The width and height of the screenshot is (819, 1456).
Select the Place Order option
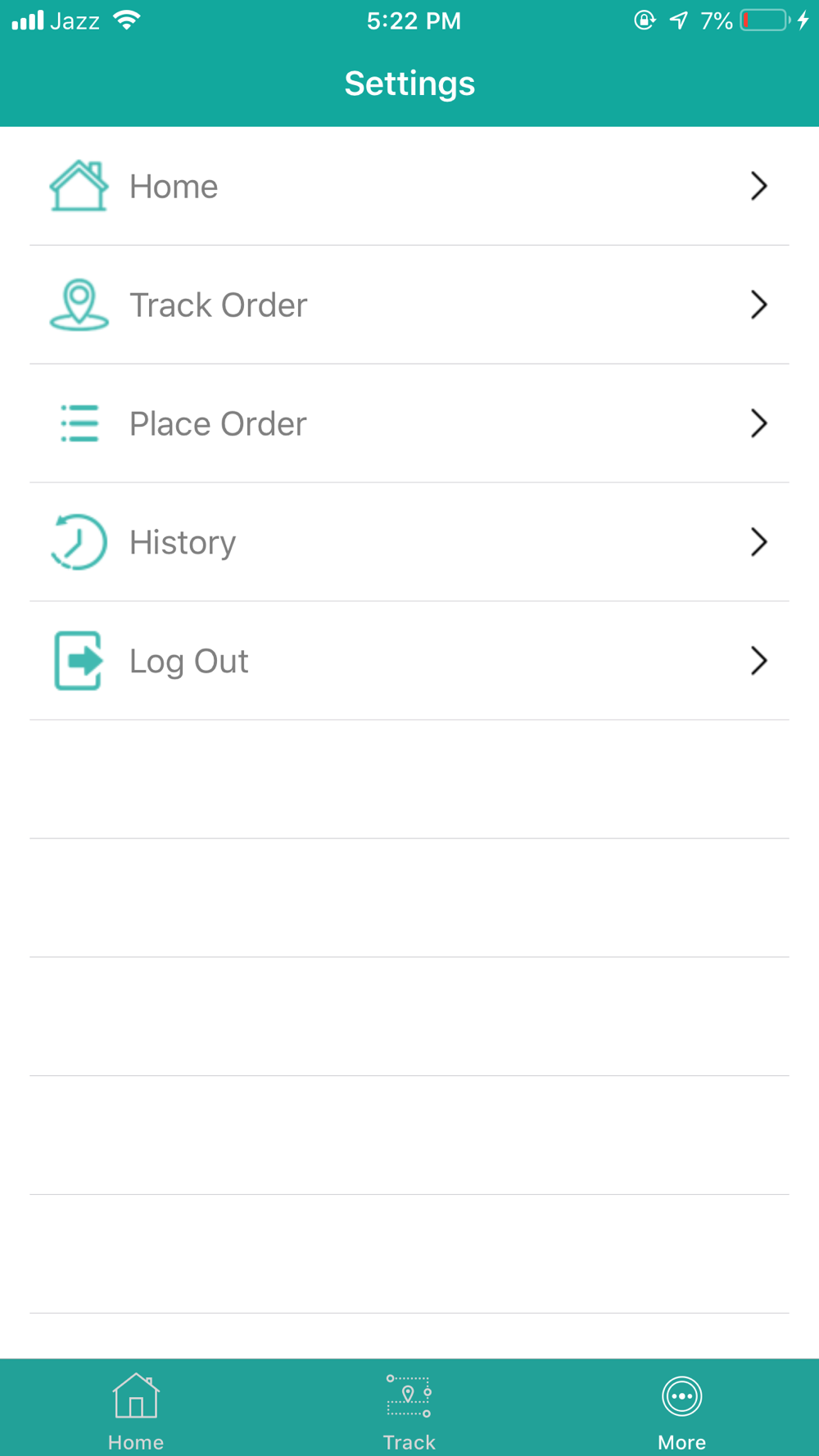(x=409, y=423)
